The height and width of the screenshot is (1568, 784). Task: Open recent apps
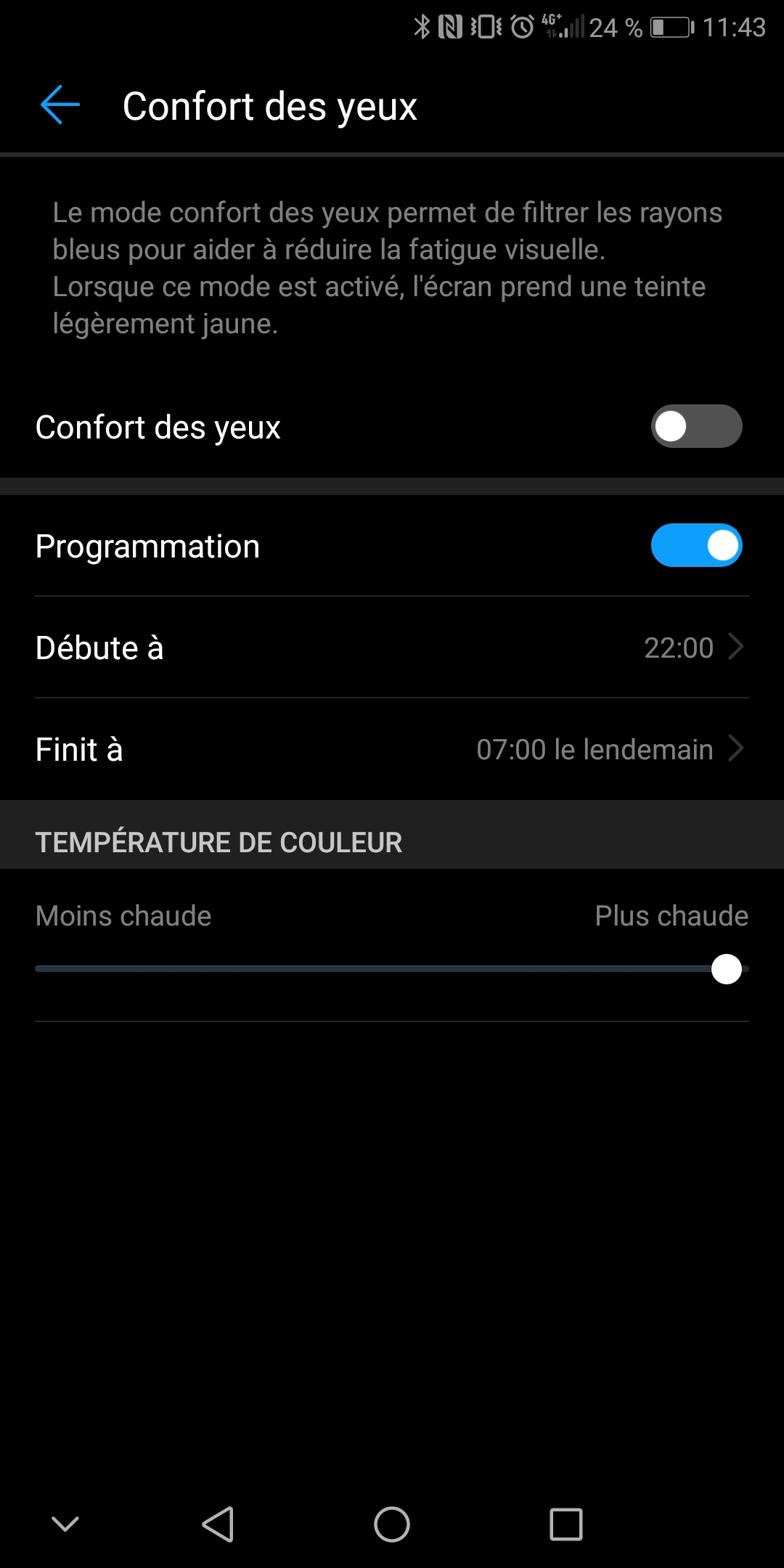565,1523
